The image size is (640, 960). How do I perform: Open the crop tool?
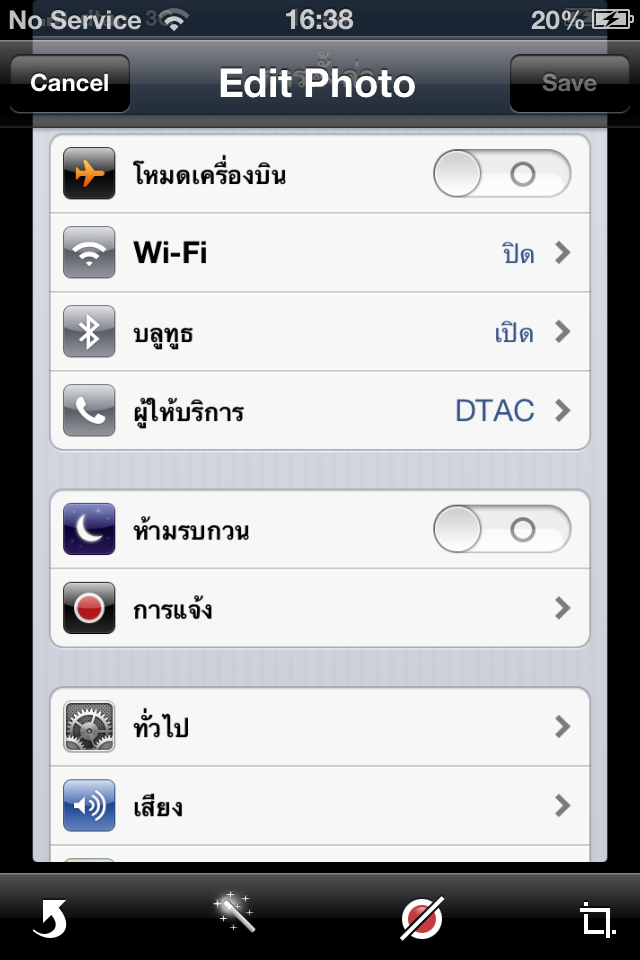click(597, 918)
